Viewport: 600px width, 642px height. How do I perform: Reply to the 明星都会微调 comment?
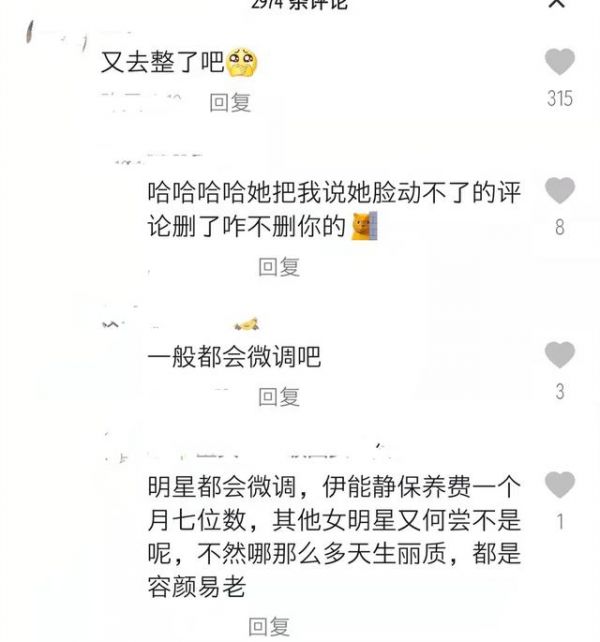tap(269, 627)
